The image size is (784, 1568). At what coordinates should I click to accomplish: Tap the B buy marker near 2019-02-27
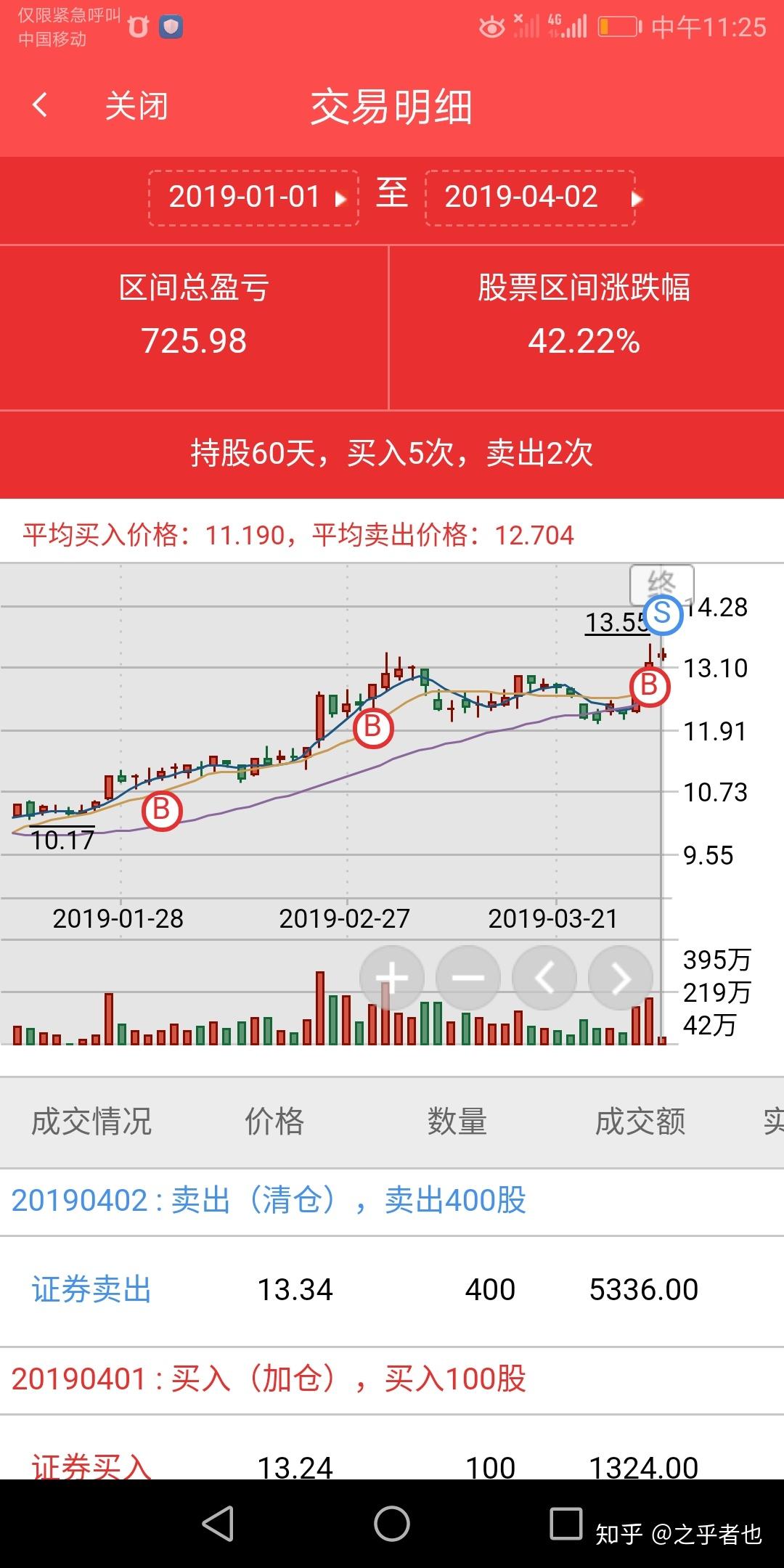click(373, 727)
